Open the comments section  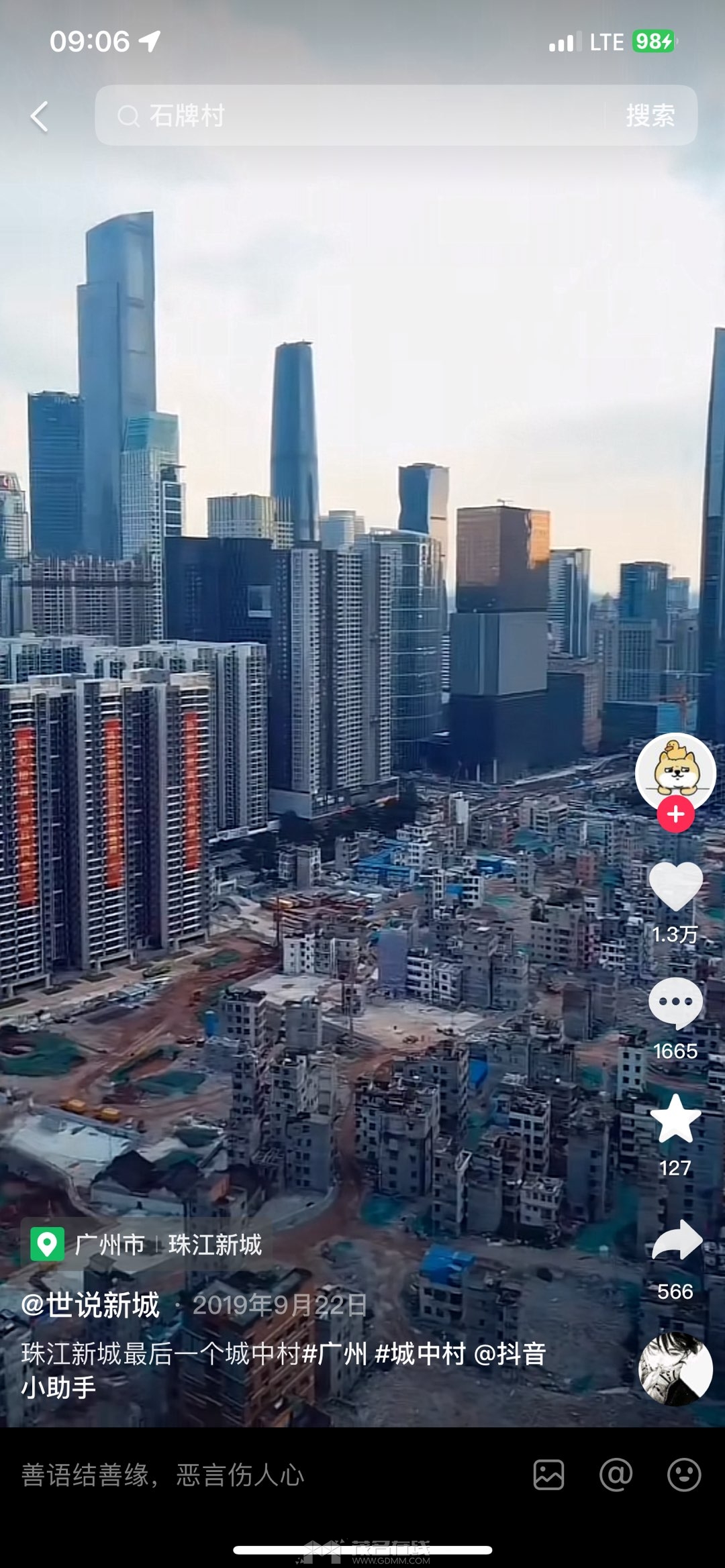tap(675, 1002)
